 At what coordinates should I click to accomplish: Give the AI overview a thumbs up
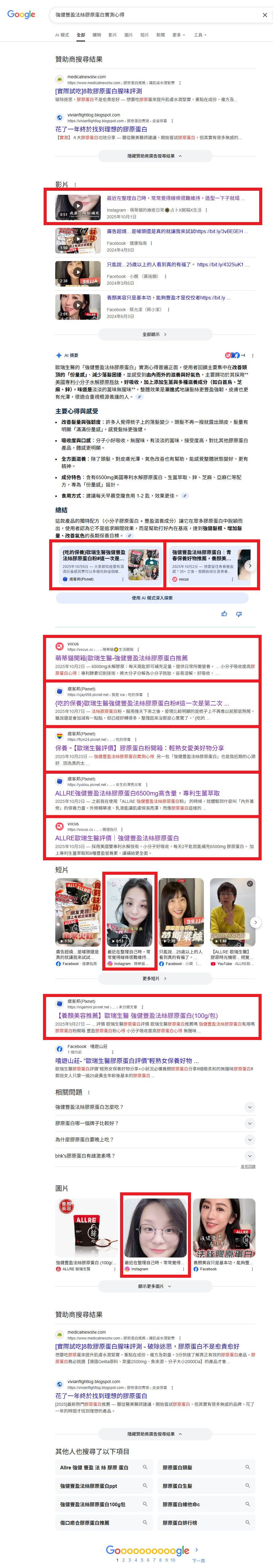[224, 614]
